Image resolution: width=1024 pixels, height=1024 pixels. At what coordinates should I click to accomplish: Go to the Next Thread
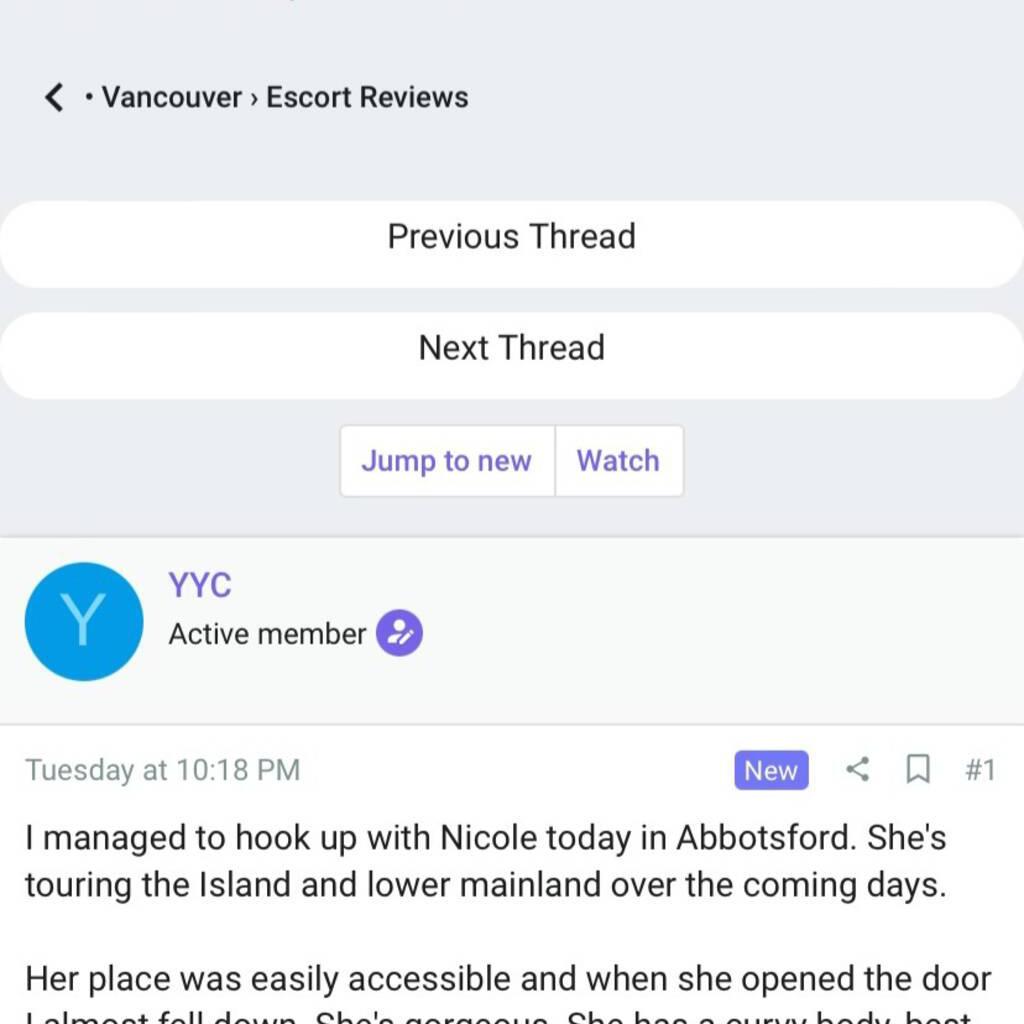(511, 348)
